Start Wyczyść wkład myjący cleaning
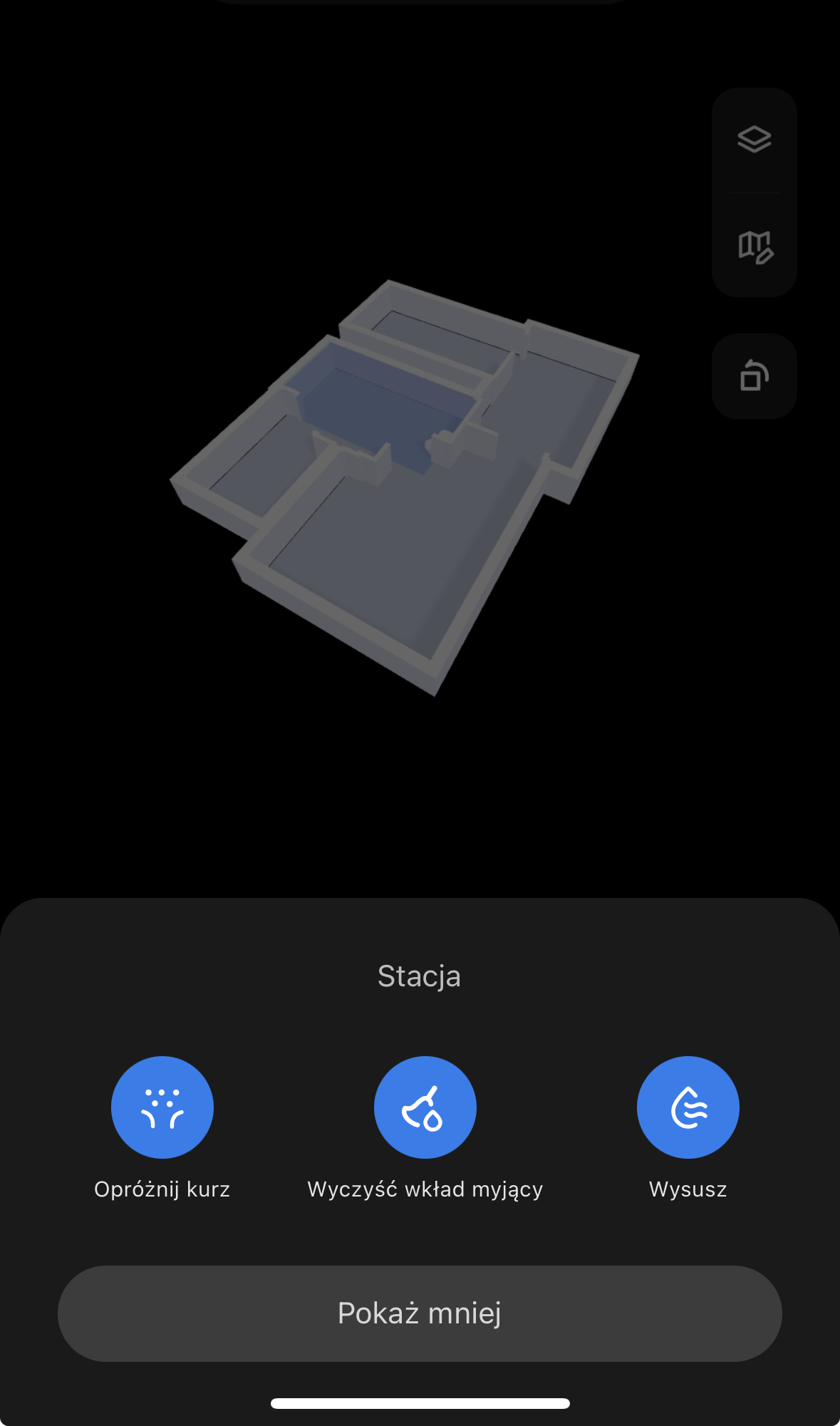This screenshot has width=840, height=1426. coord(425,1107)
